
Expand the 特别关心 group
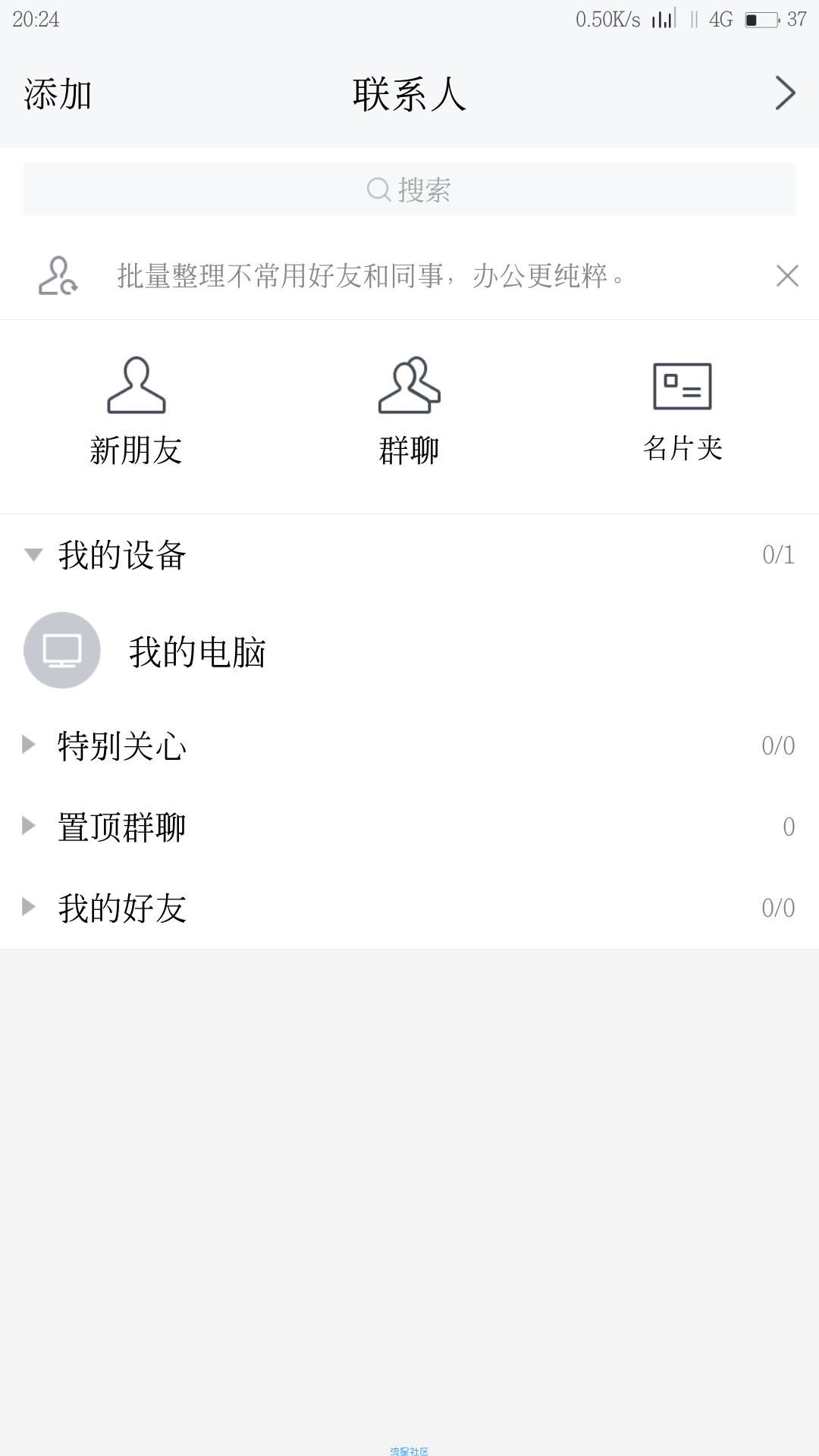coord(409,745)
